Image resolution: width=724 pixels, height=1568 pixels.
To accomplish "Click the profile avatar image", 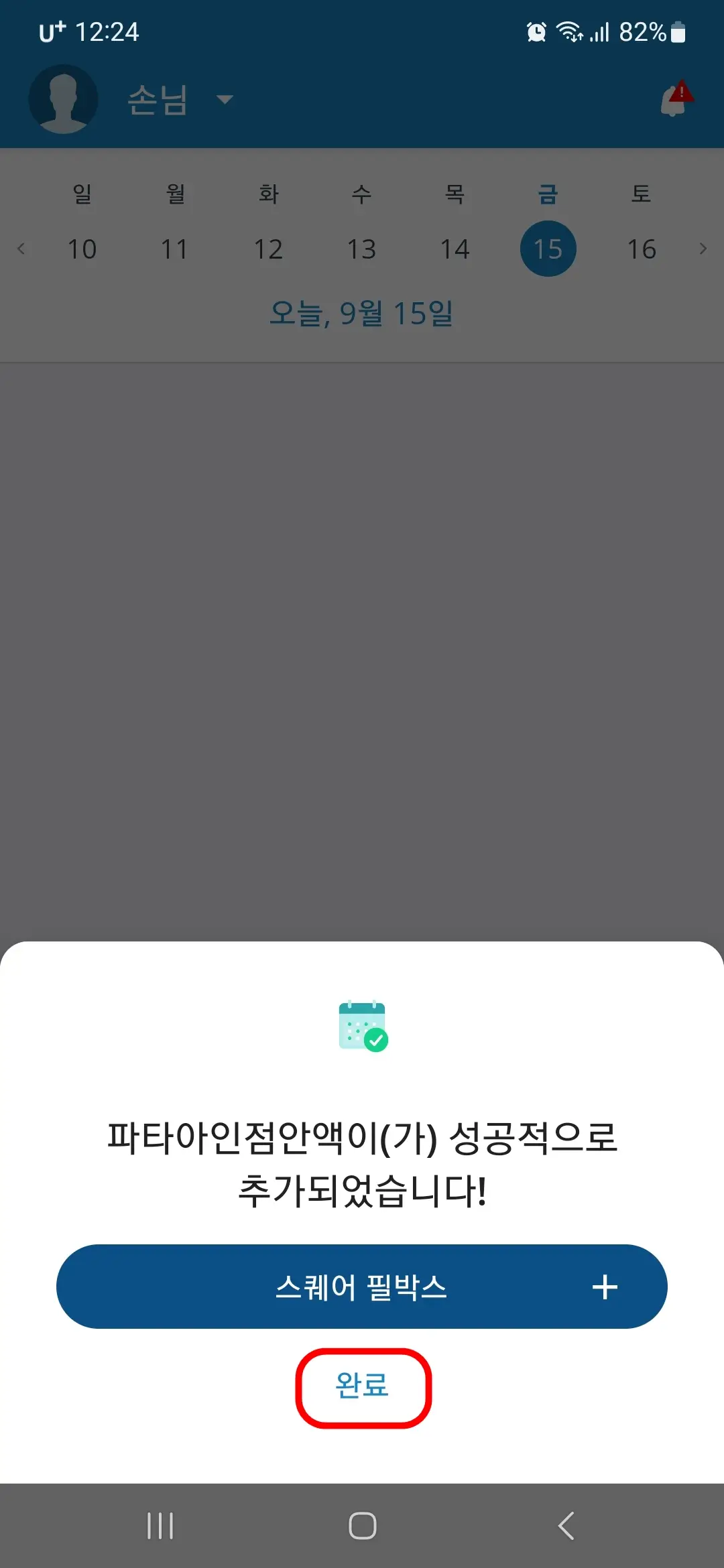I will [63, 99].
